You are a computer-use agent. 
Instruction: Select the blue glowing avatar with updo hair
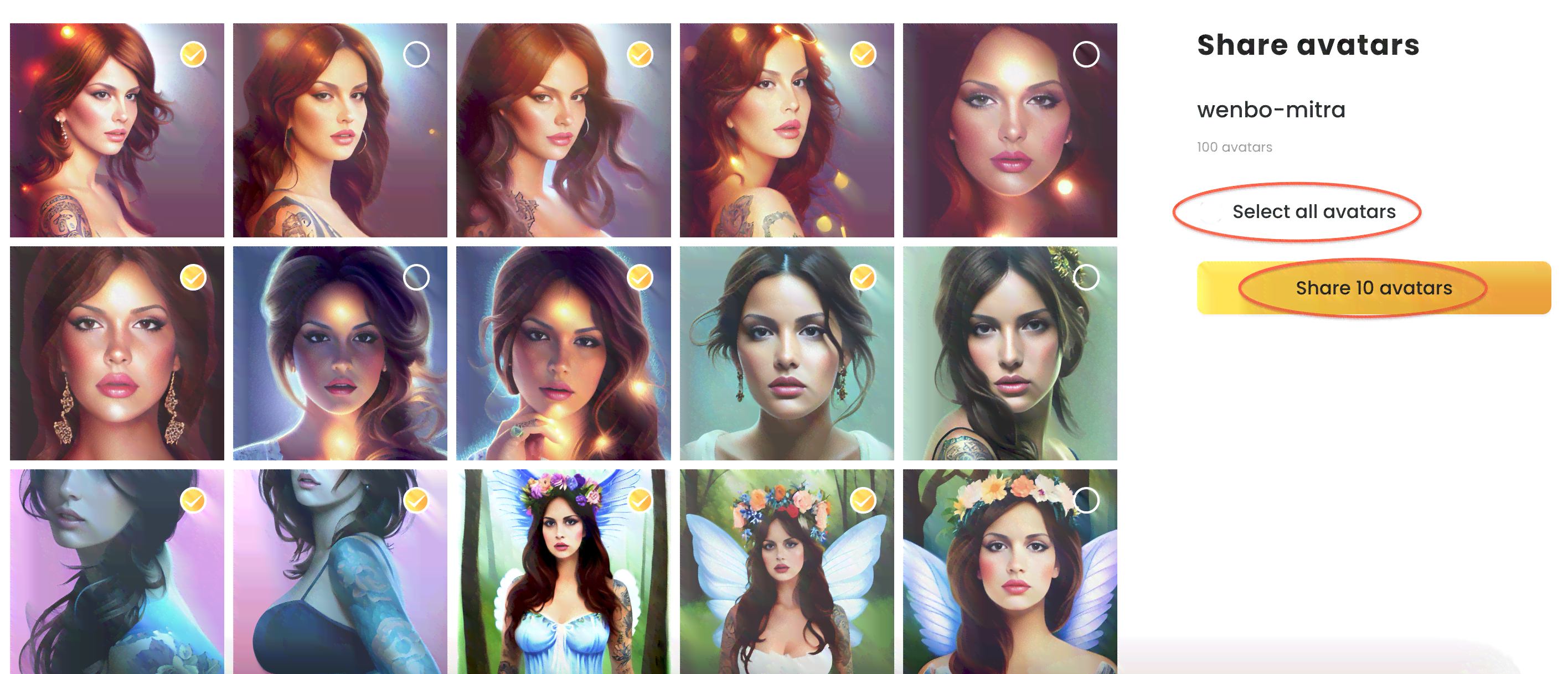[416, 278]
